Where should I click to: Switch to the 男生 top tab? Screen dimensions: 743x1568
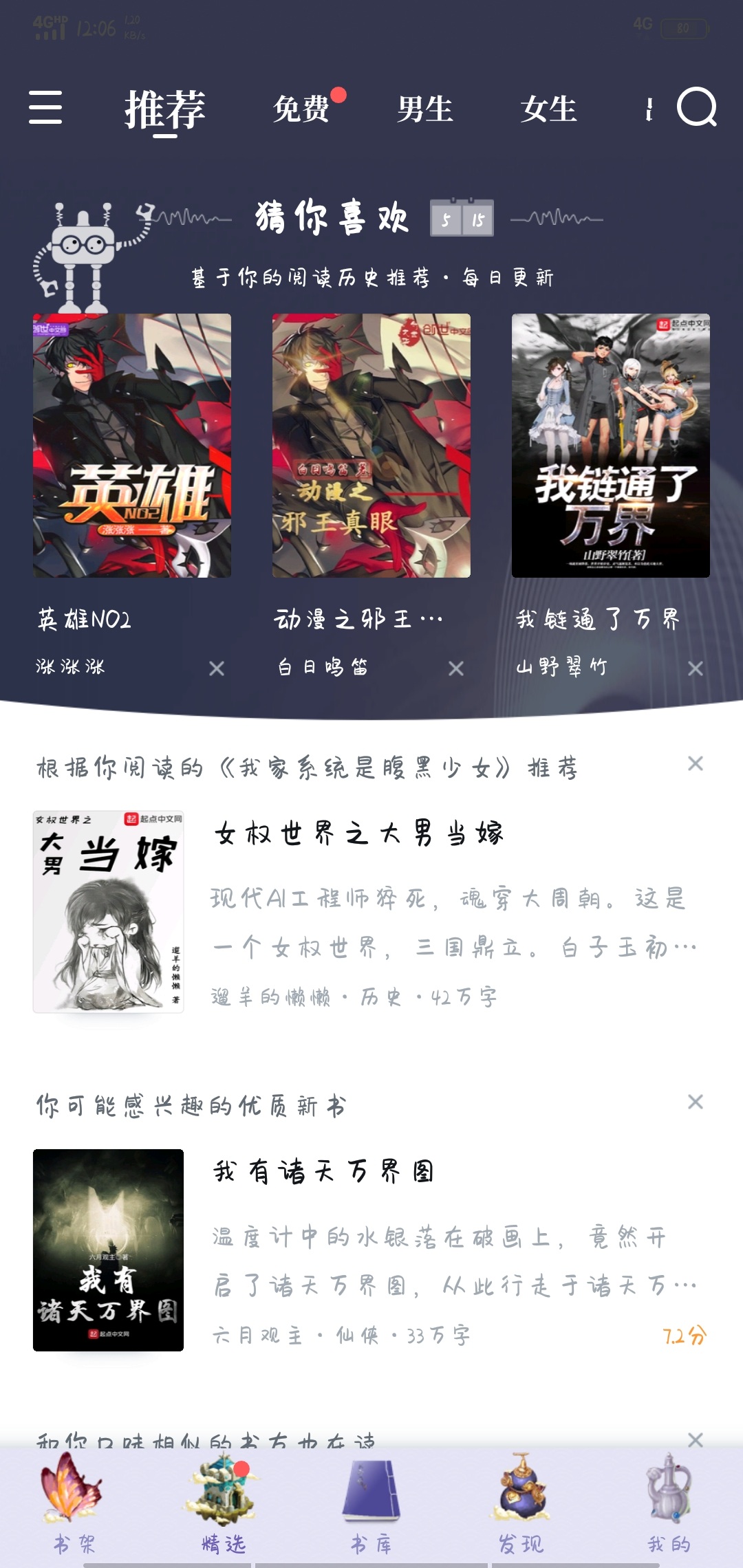424,109
